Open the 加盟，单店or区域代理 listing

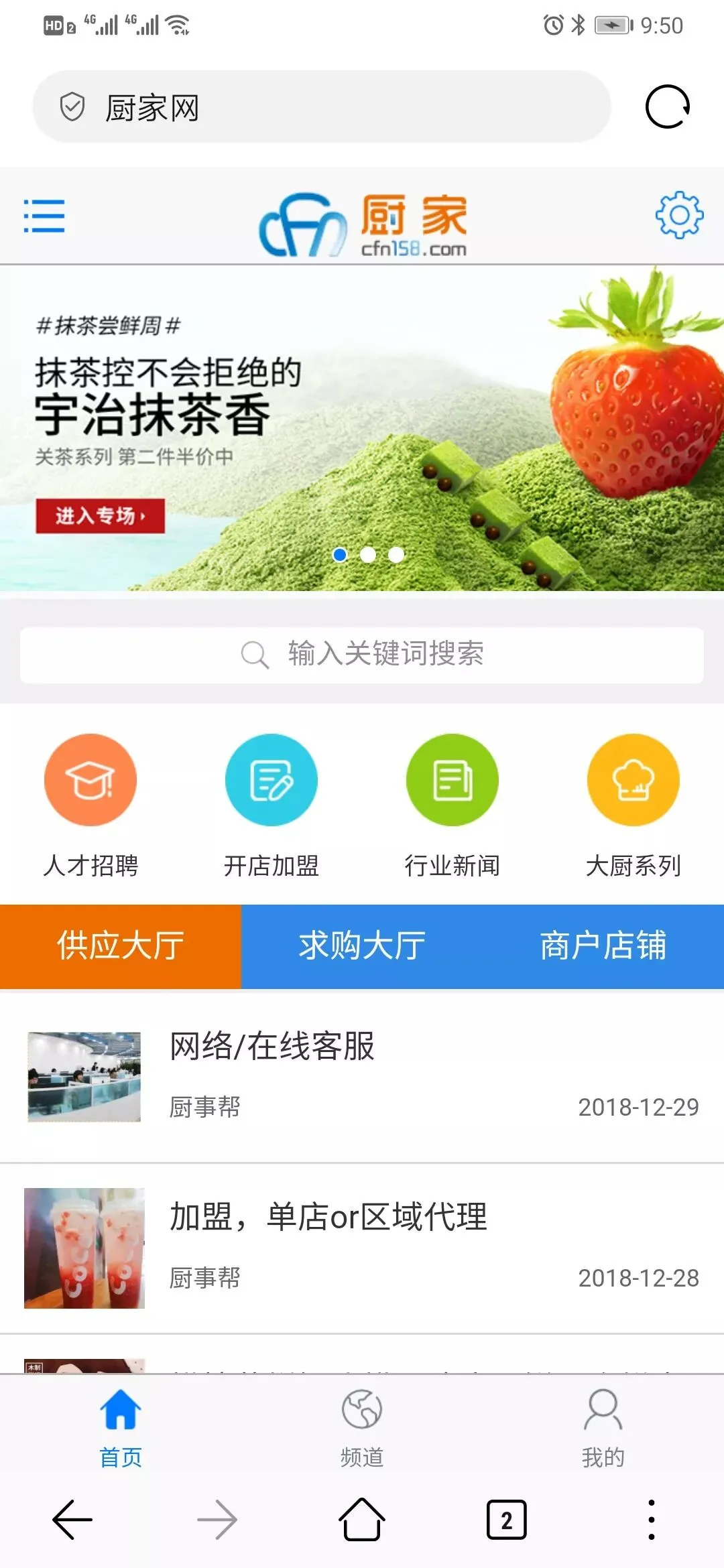[362, 1247]
